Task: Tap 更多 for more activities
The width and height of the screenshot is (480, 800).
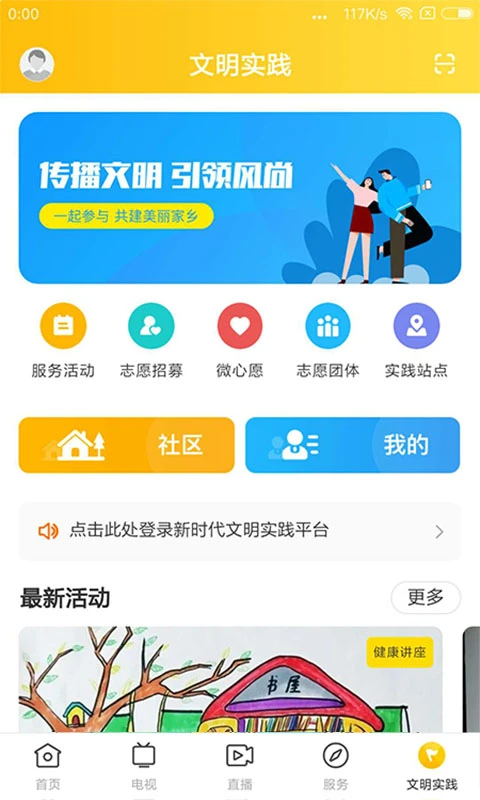Action: click(x=425, y=597)
